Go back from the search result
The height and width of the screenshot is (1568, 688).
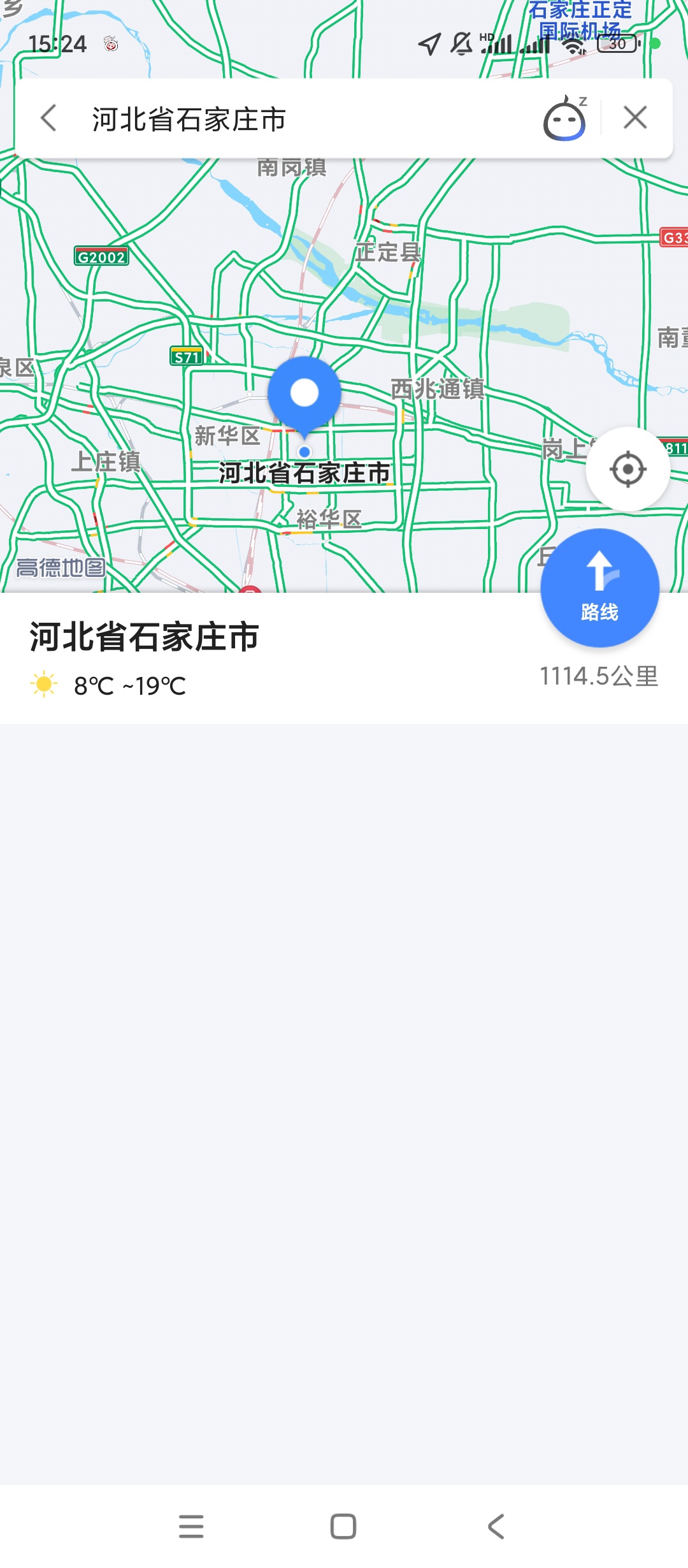(x=49, y=119)
